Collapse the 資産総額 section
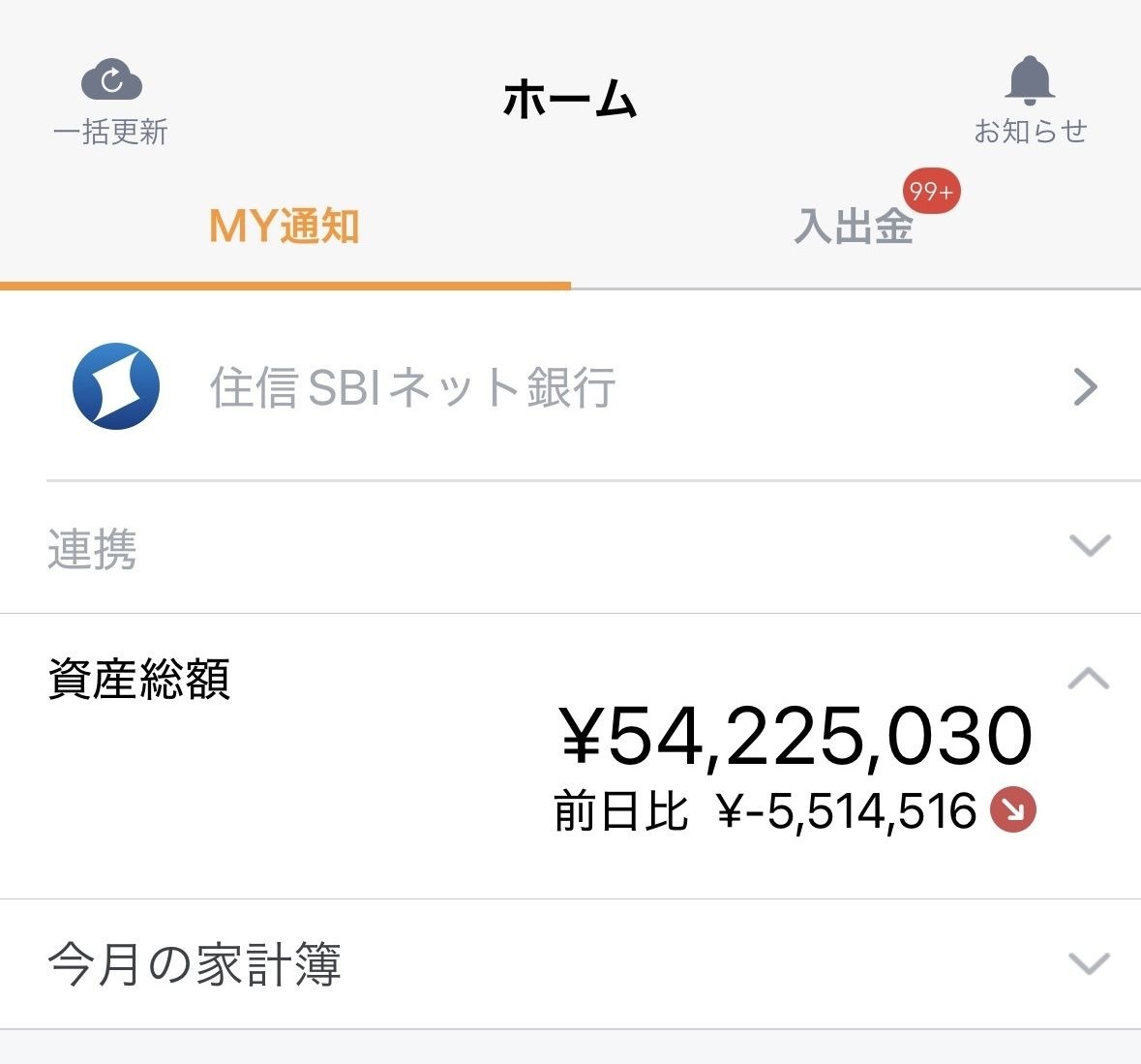This screenshot has width=1141, height=1064. pos(1089,679)
